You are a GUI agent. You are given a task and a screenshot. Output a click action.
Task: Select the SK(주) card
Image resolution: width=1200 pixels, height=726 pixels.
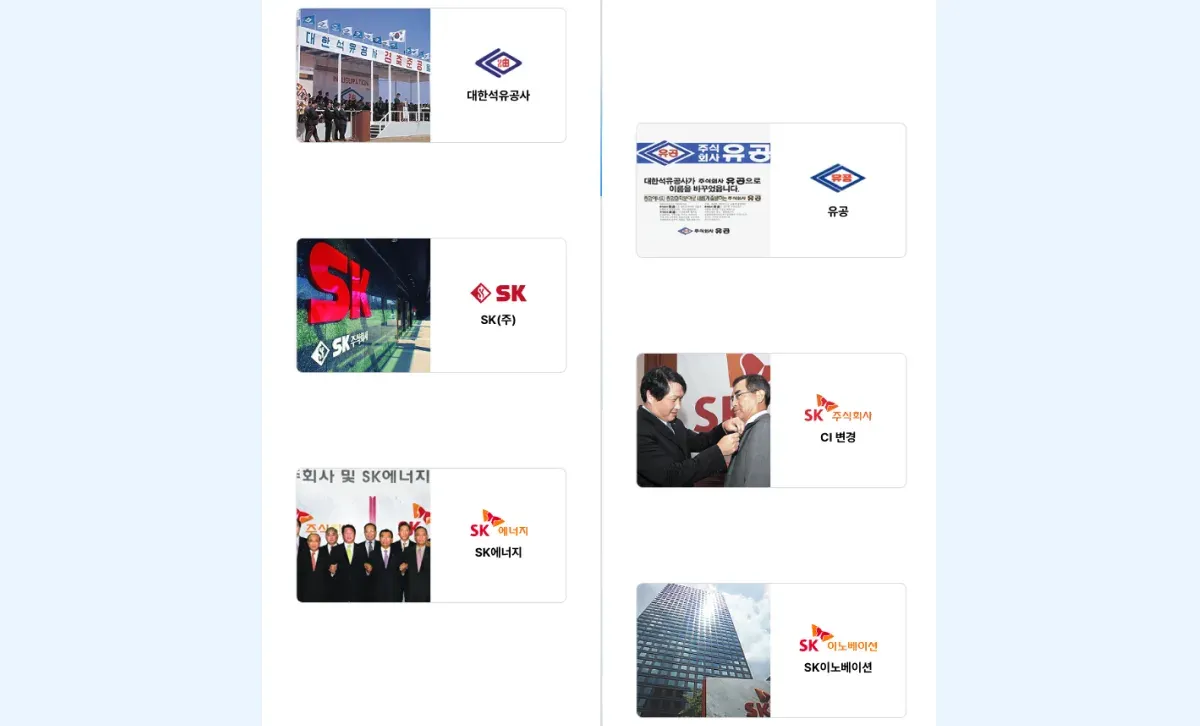431,306
